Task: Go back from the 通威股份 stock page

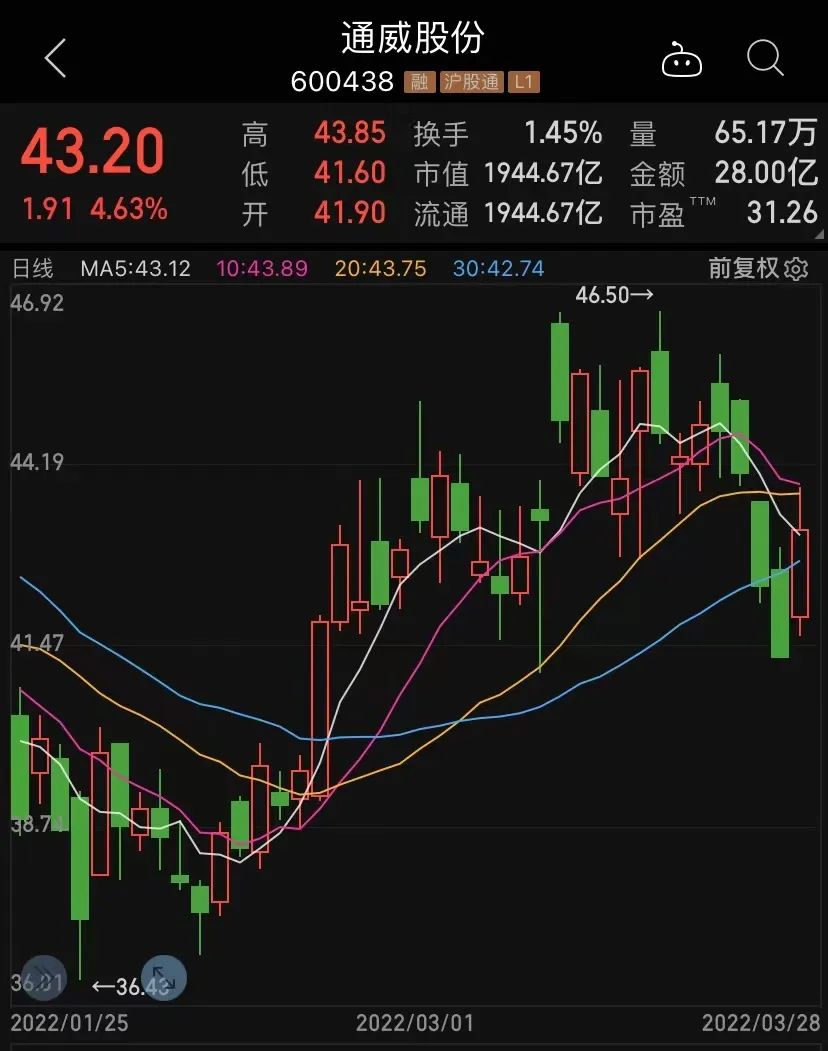Action: pyautogui.click(x=56, y=59)
